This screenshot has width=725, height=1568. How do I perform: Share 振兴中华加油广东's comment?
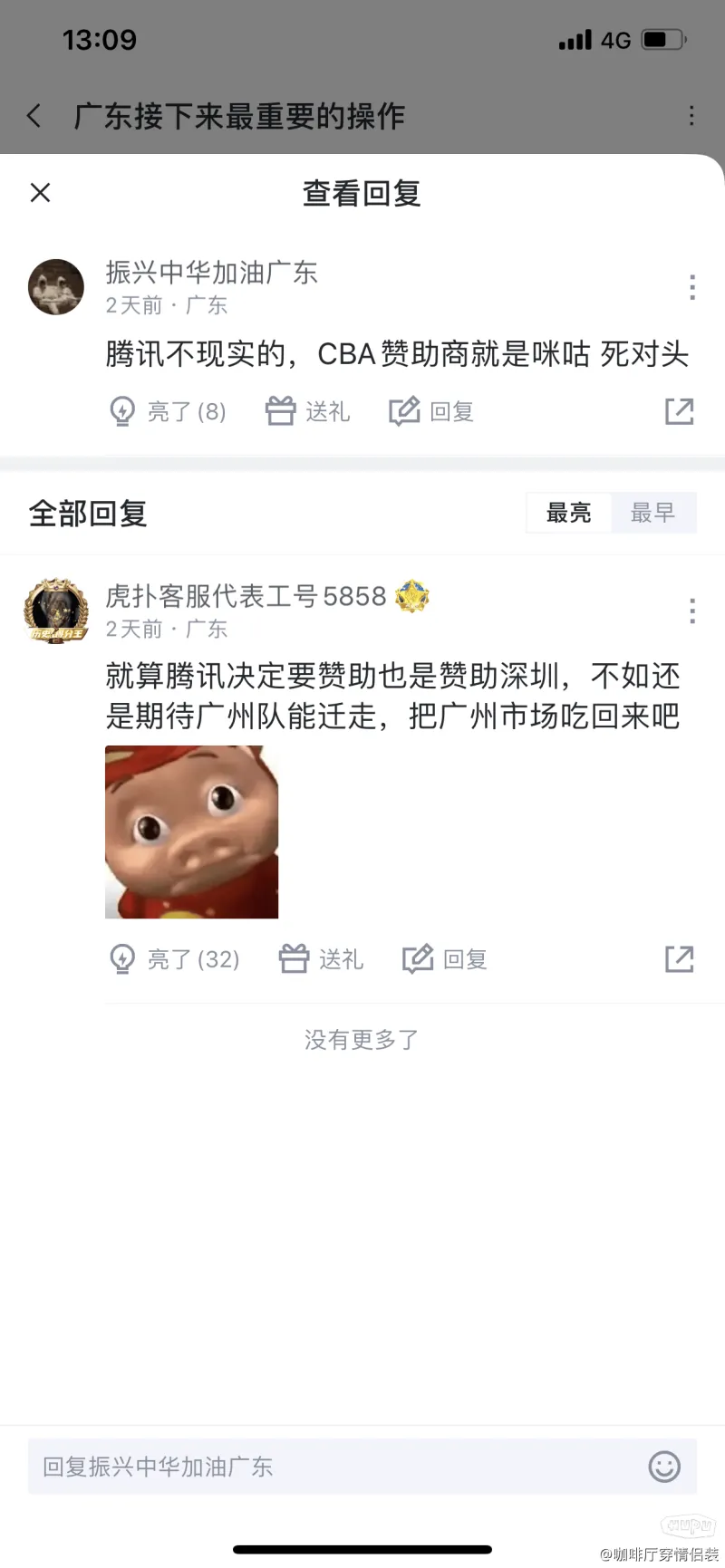pyautogui.click(x=679, y=411)
